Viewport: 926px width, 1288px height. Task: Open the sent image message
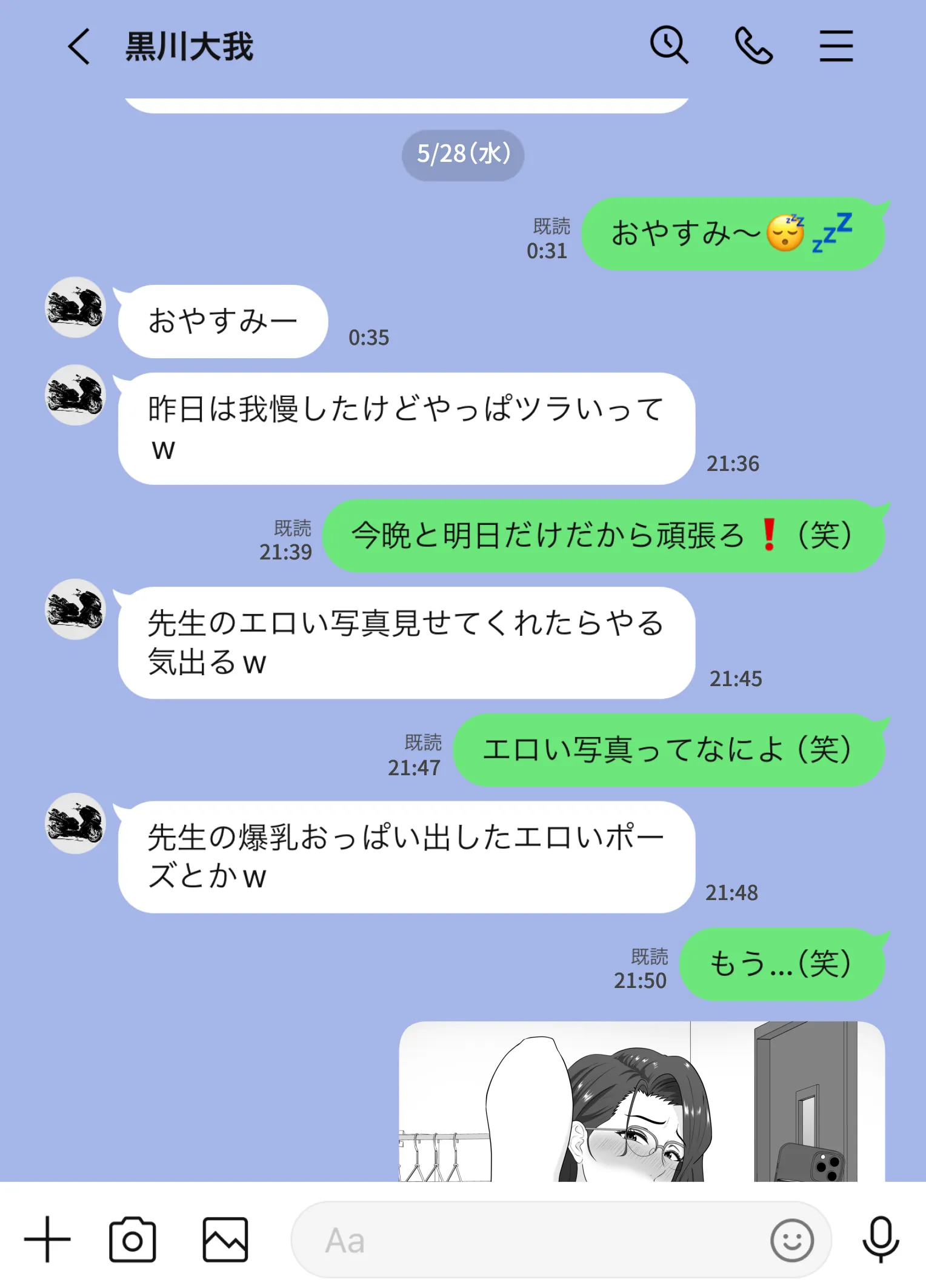pos(641,1101)
